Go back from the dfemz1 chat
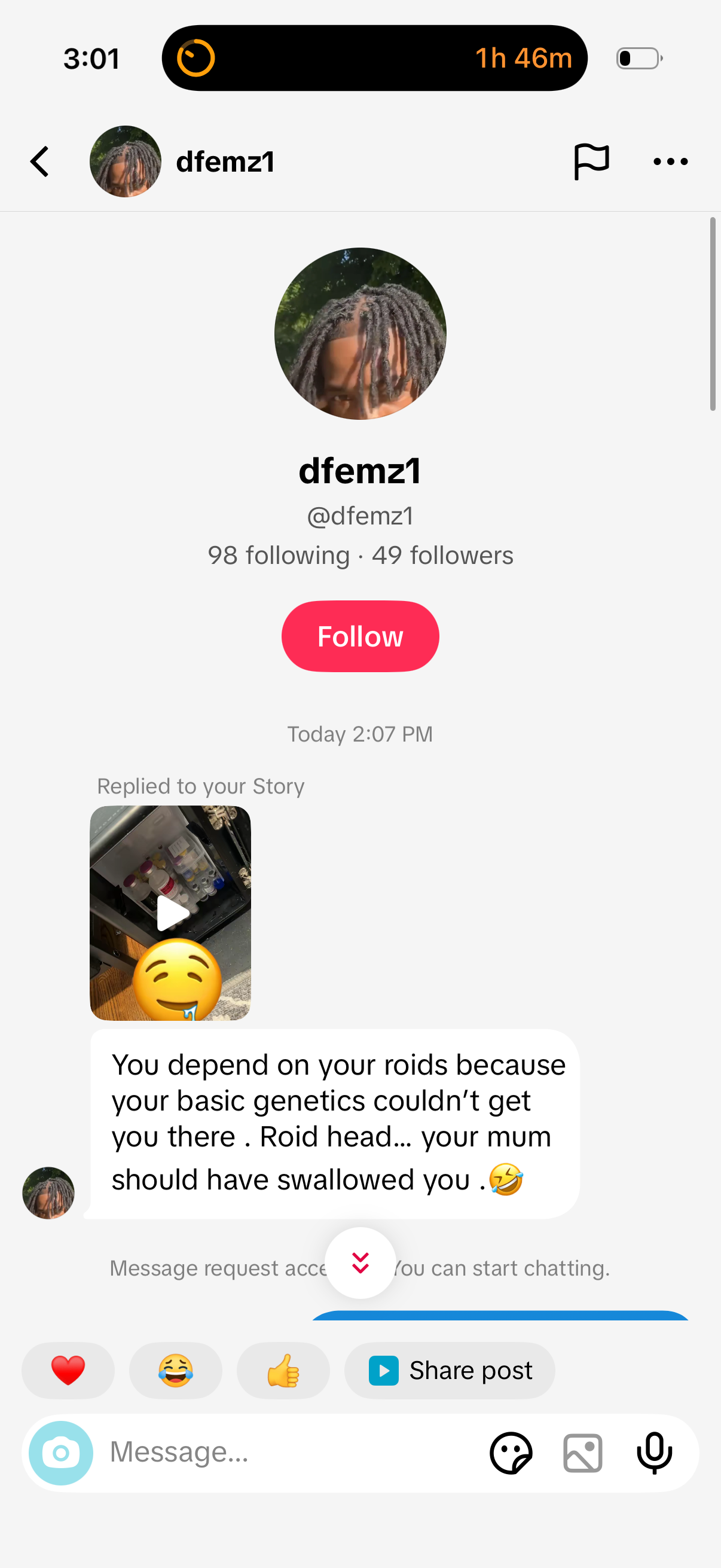Image resolution: width=721 pixels, height=1568 pixels. click(40, 162)
